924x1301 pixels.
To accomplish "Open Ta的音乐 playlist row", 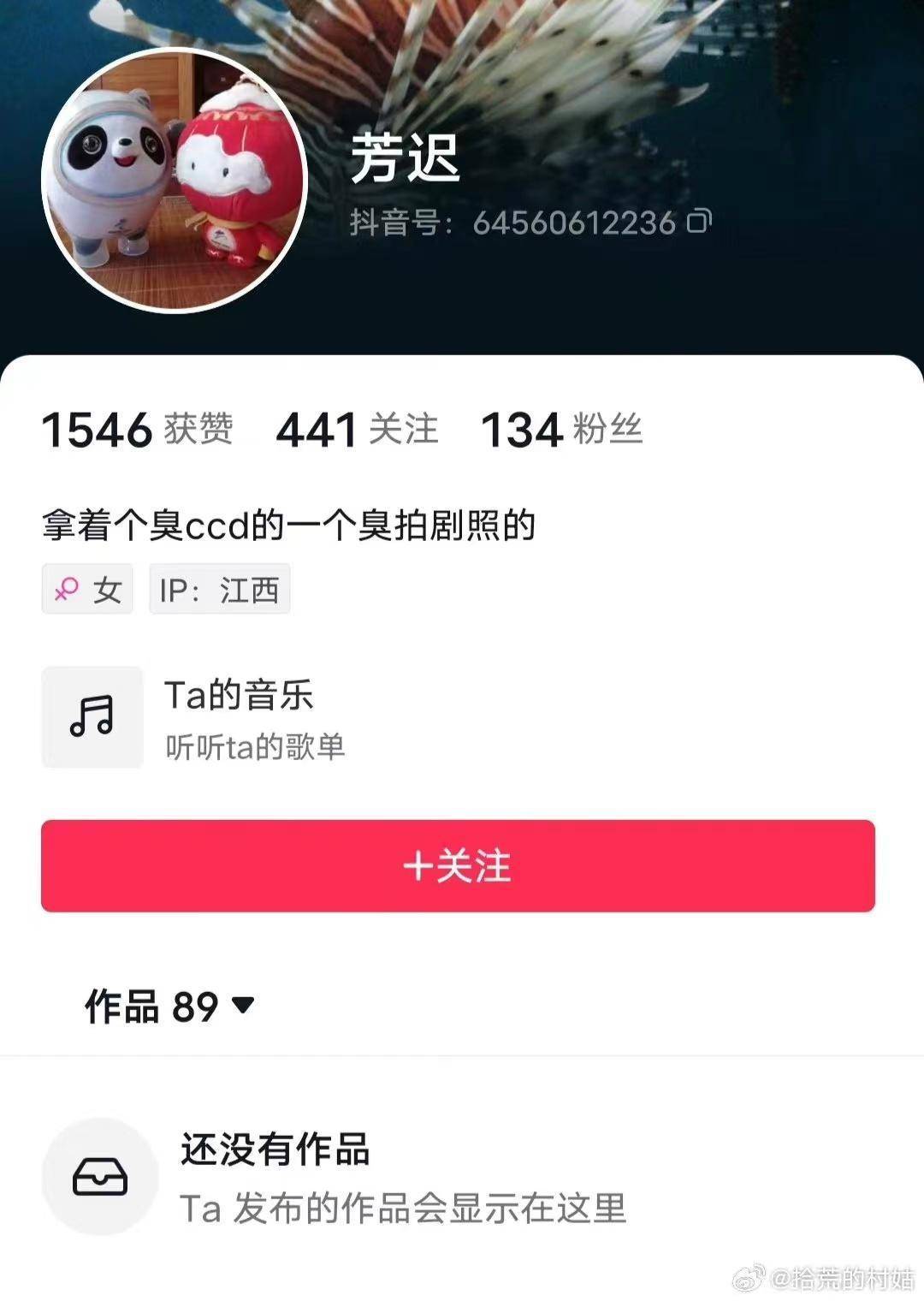I will (240, 717).
